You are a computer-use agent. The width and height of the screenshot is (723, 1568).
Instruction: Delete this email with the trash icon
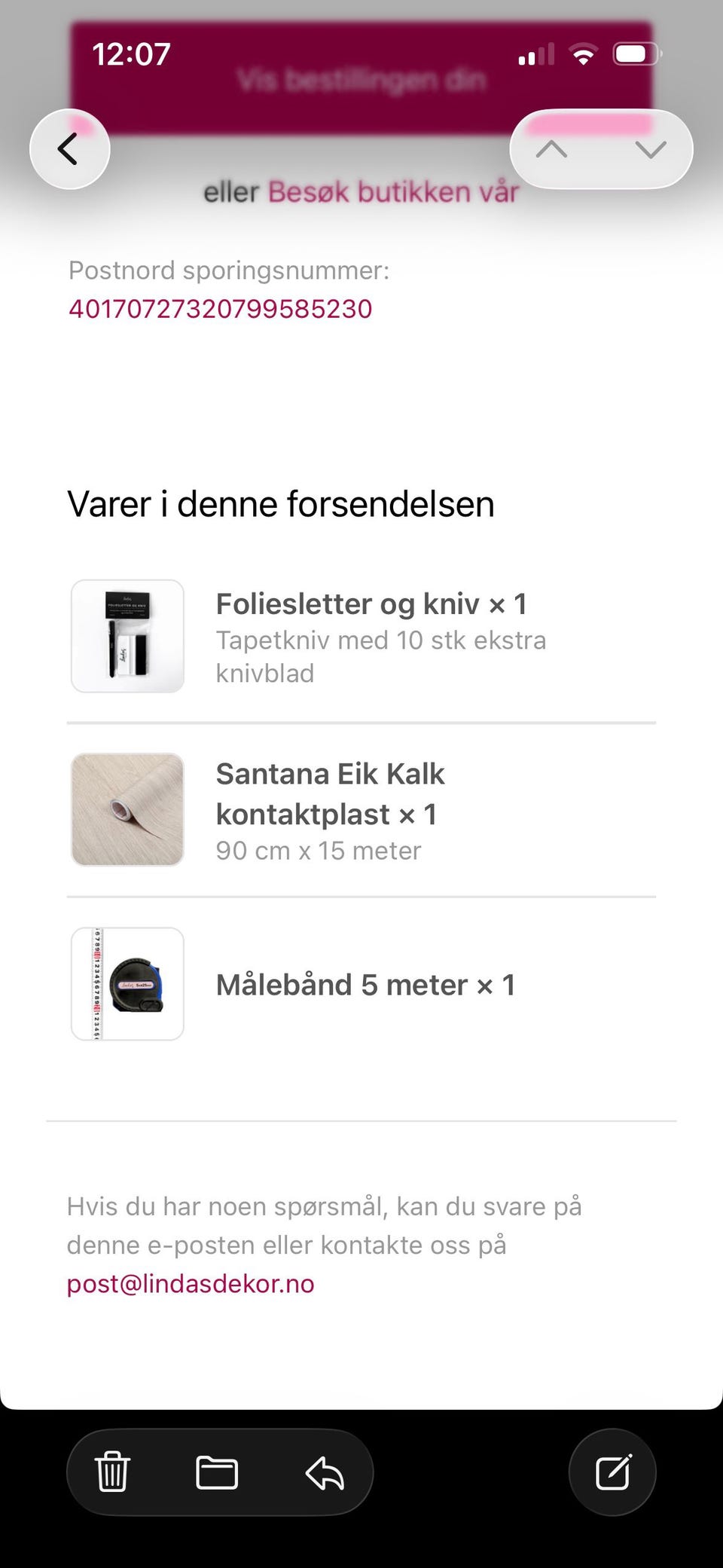click(x=112, y=1472)
